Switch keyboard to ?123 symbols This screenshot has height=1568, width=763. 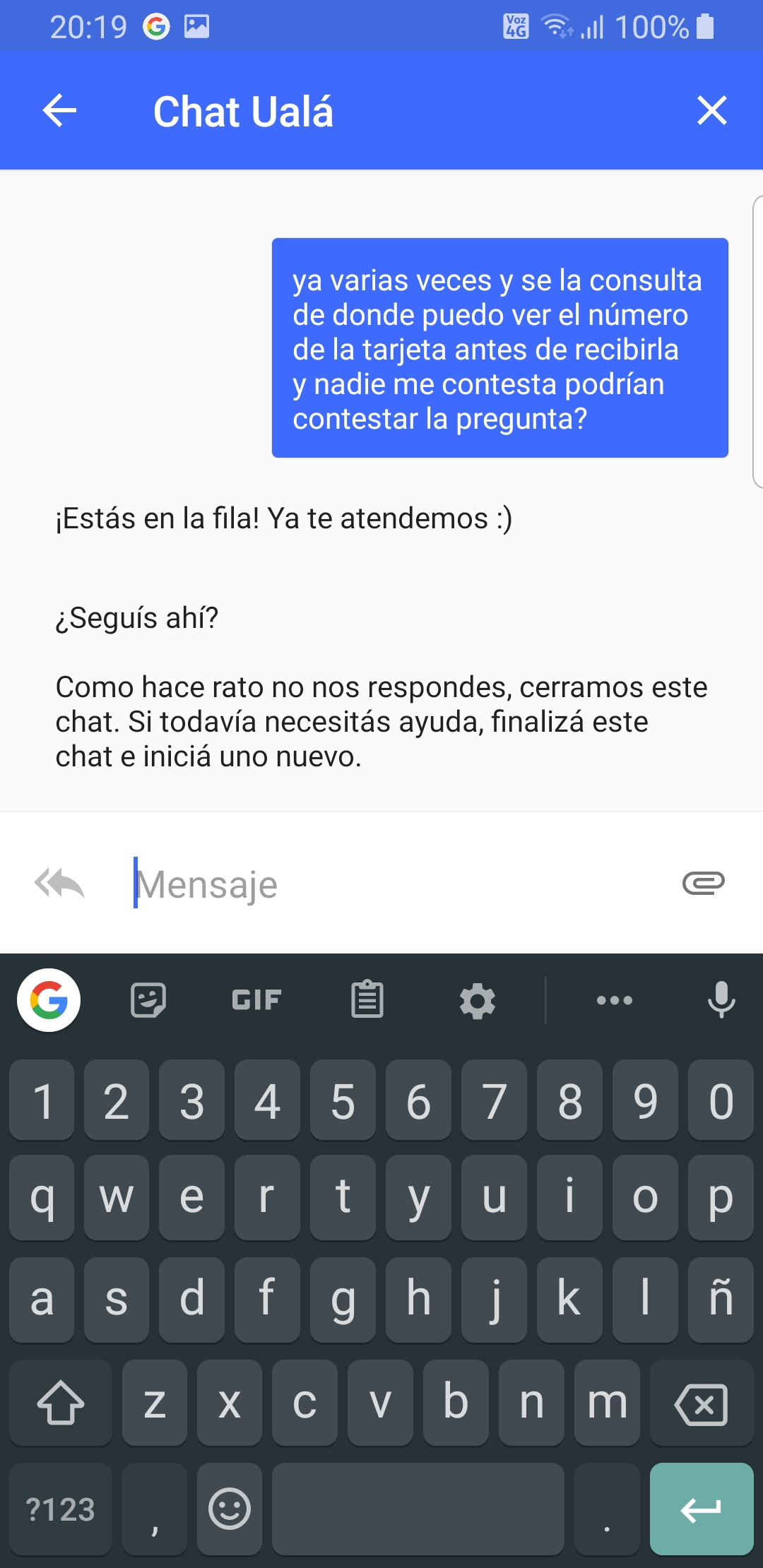pyautogui.click(x=61, y=1509)
